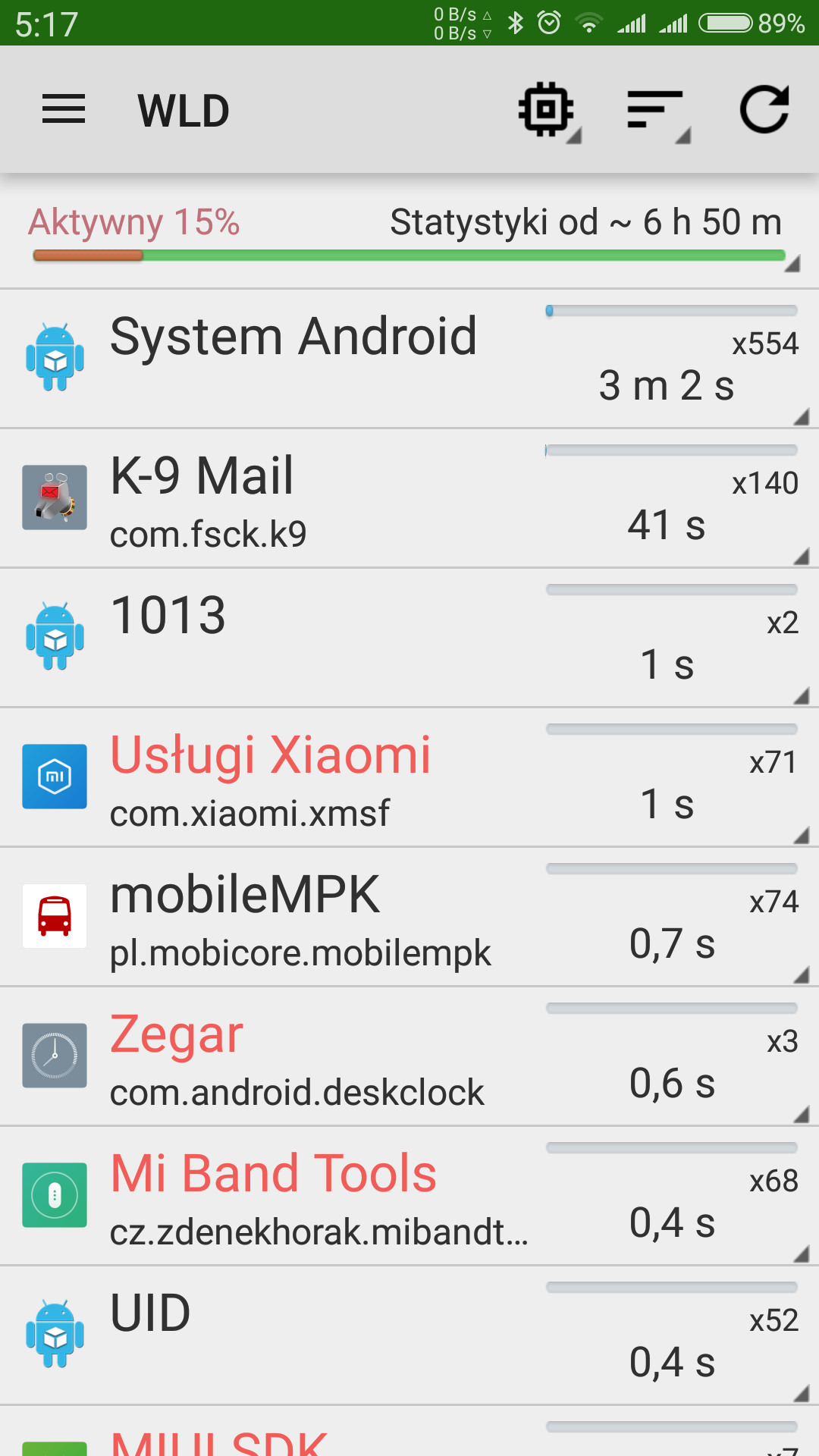
Task: Open the CPU chip selector dropdown
Action: (548, 111)
